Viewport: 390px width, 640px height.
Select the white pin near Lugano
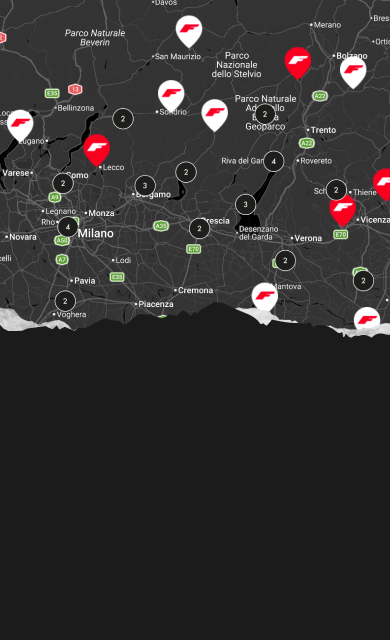20,125
